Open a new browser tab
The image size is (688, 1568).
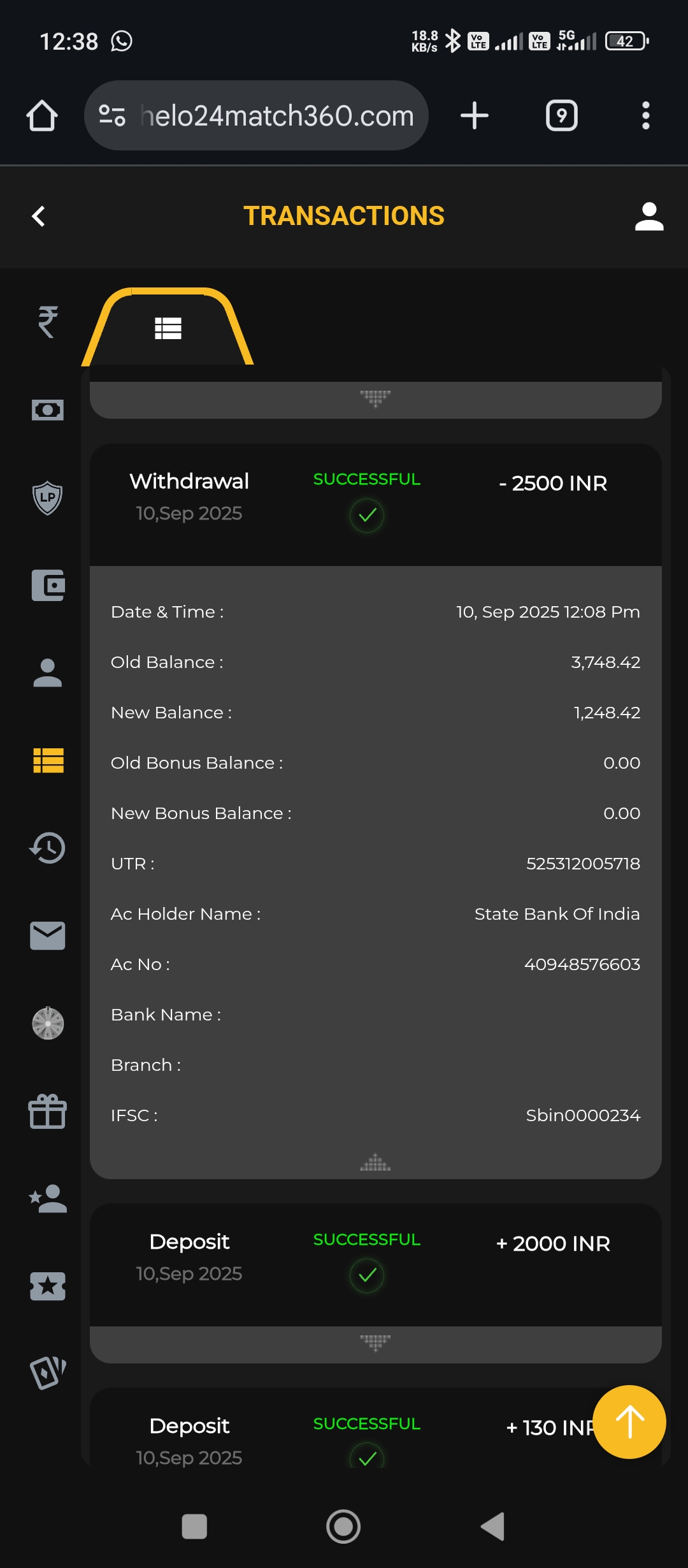(474, 116)
